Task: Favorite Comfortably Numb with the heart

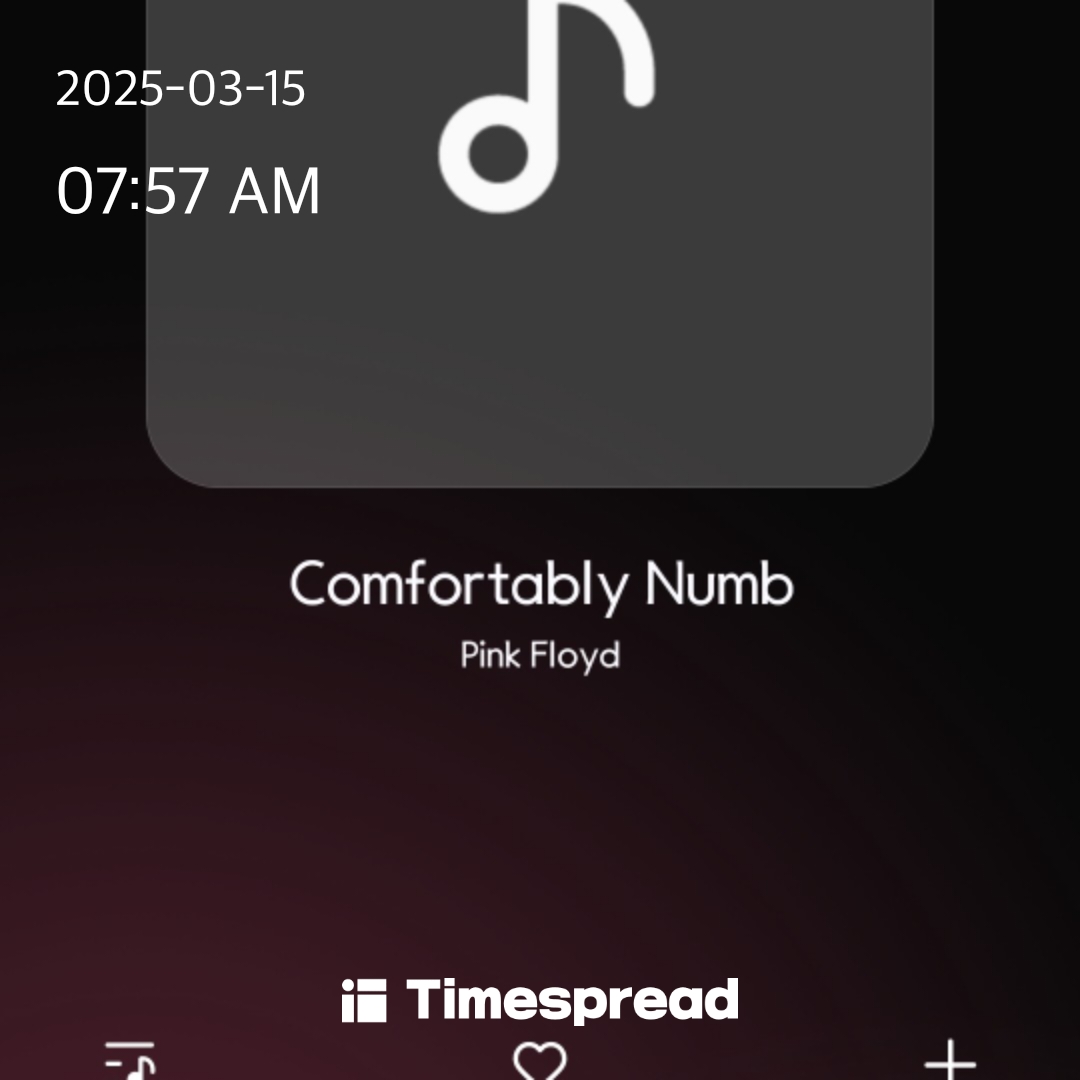Action: tap(540, 1061)
